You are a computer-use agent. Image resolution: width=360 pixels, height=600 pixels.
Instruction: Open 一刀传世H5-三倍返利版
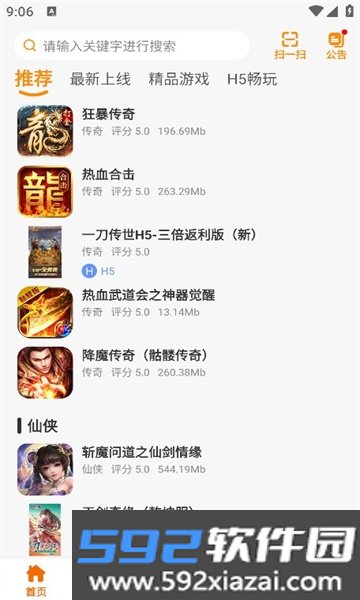coord(180,252)
